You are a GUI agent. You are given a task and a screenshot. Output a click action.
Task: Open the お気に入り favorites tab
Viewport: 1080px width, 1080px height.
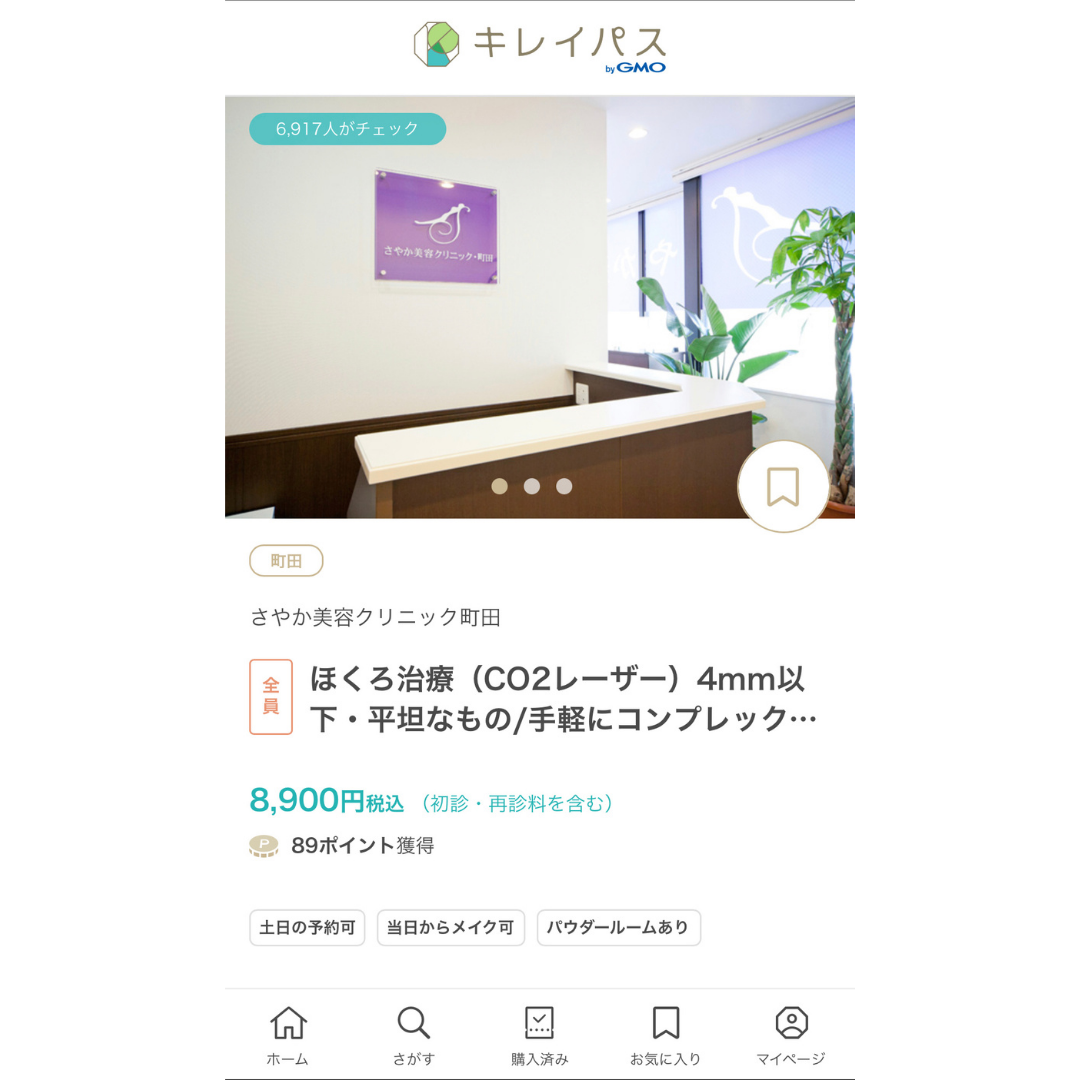click(665, 1036)
